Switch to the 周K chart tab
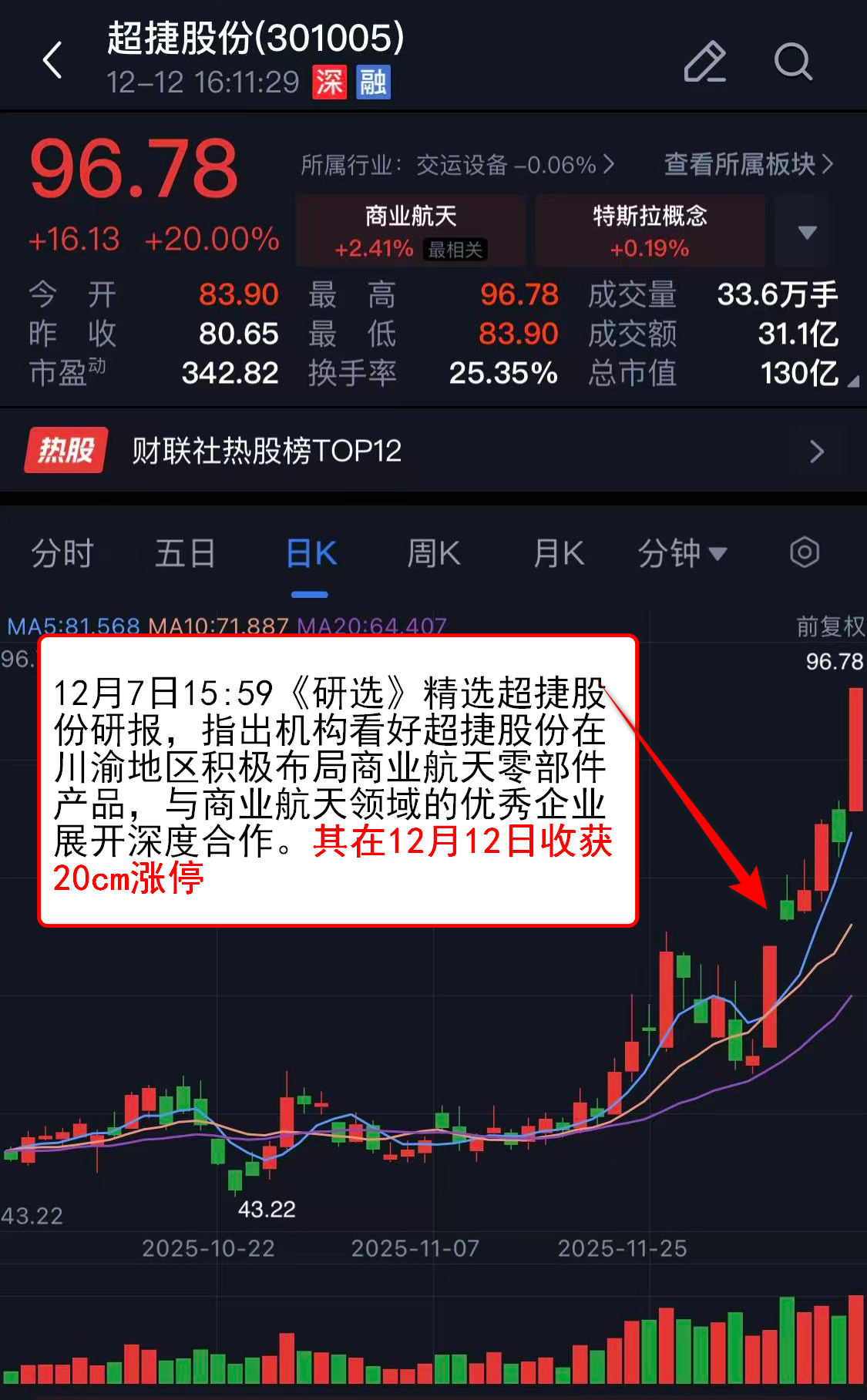This screenshot has width=867, height=1400. 433,553
